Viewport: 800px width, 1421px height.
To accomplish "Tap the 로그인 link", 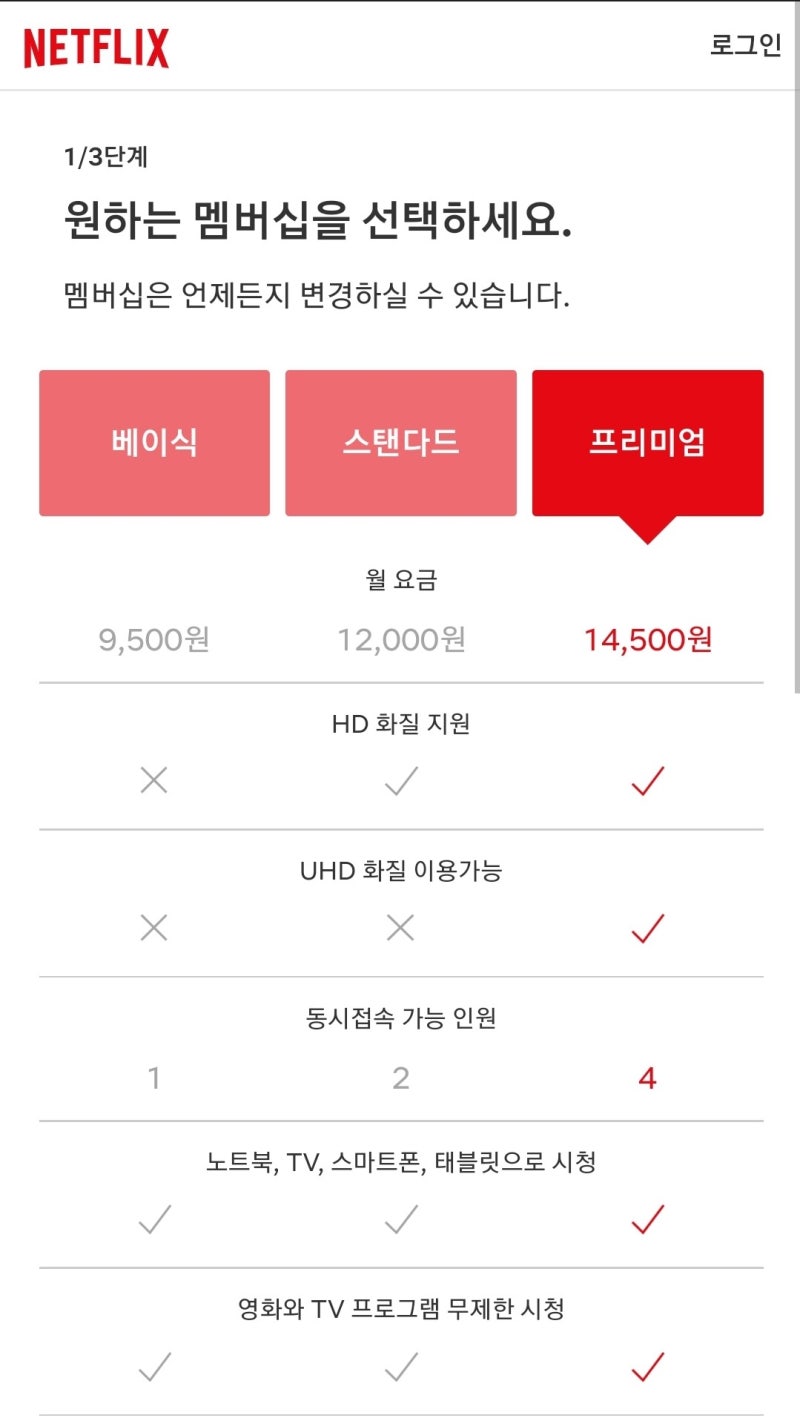I will [745, 46].
